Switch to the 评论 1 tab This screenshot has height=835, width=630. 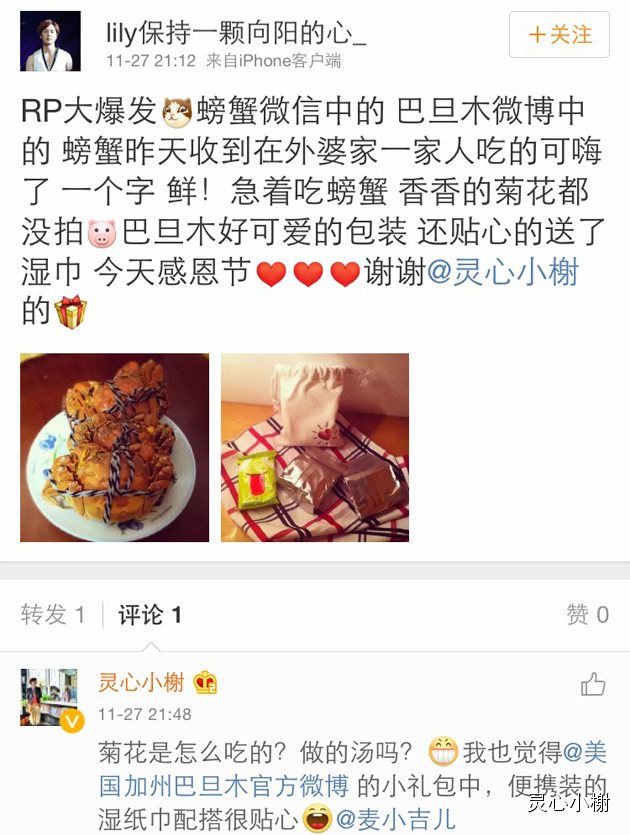(x=150, y=615)
